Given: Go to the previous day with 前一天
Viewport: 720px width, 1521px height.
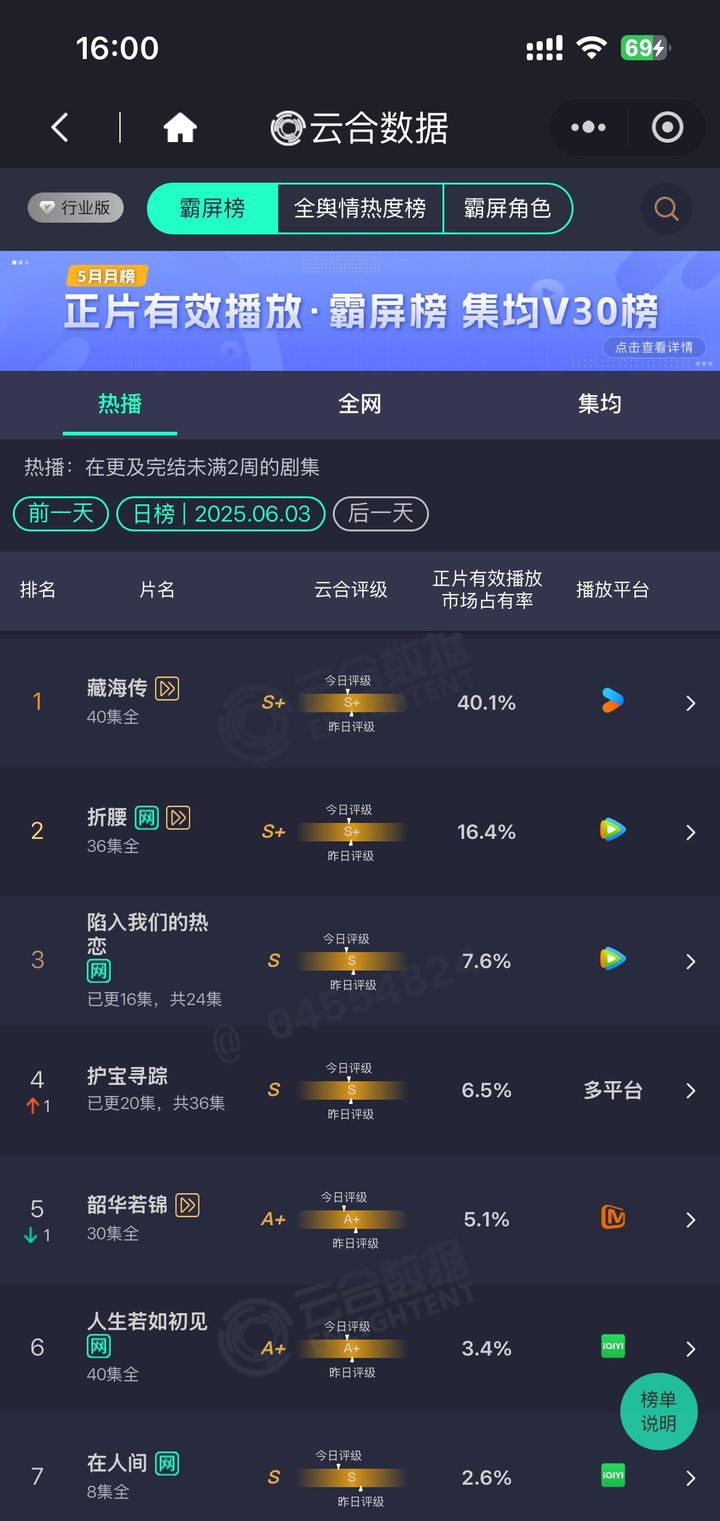Looking at the screenshot, I should coord(61,514).
